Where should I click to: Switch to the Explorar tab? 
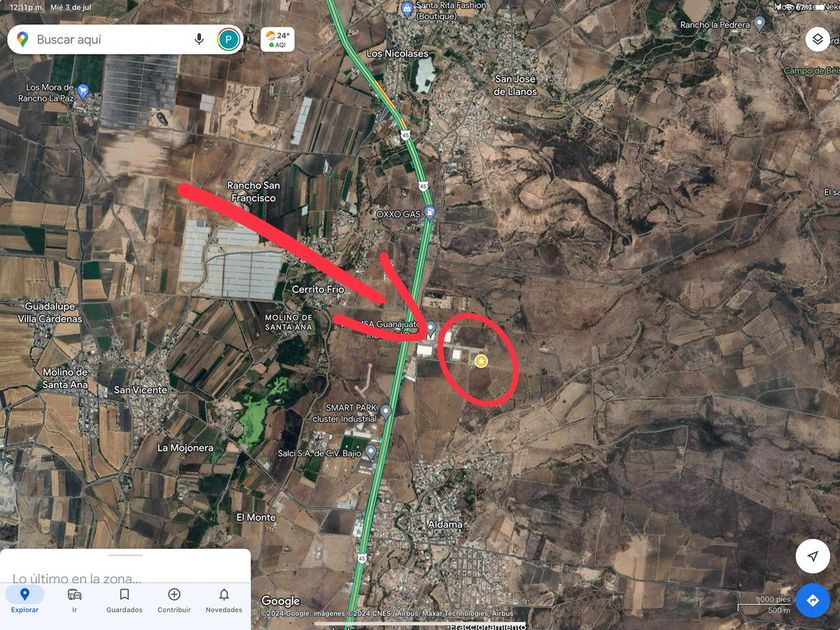(25, 599)
